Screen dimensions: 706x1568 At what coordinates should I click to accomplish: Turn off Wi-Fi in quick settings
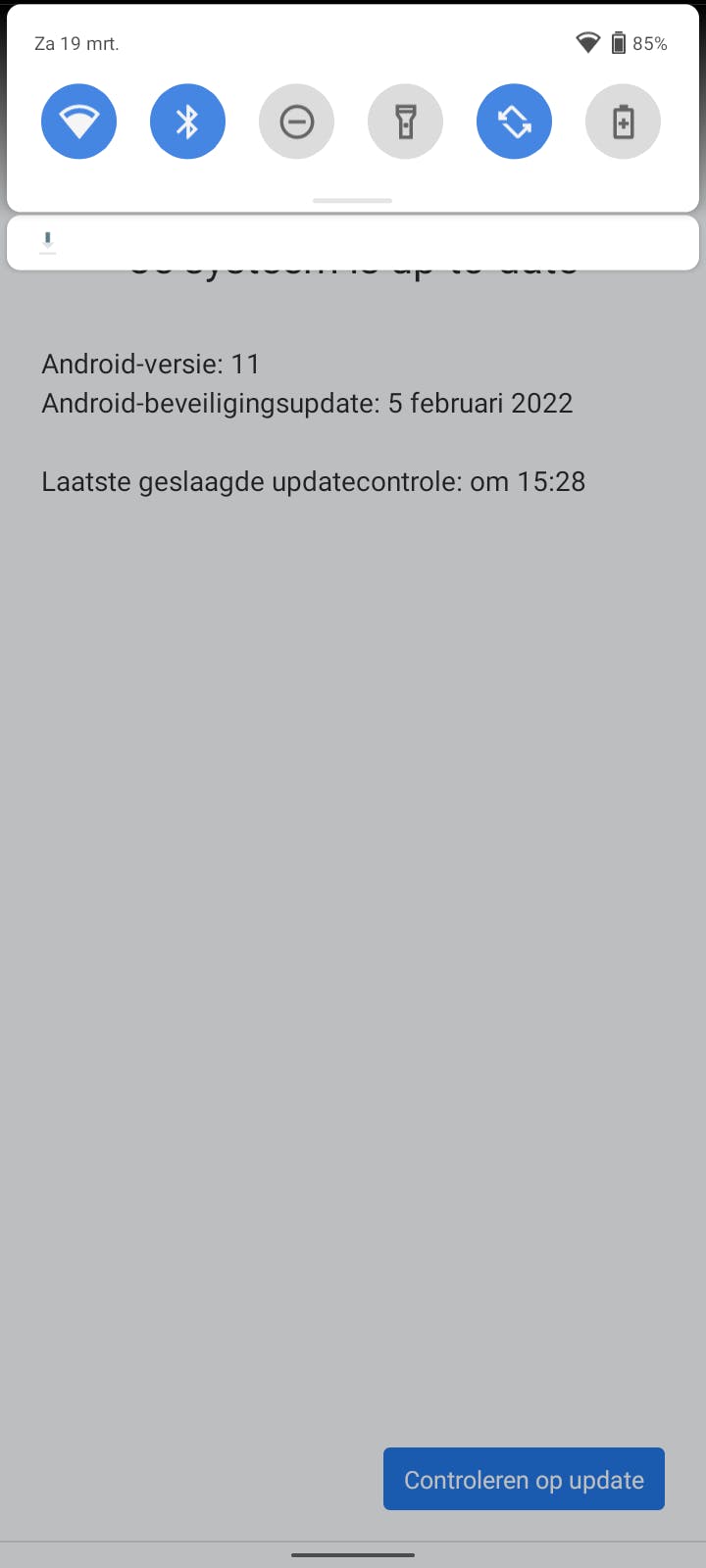click(x=78, y=122)
